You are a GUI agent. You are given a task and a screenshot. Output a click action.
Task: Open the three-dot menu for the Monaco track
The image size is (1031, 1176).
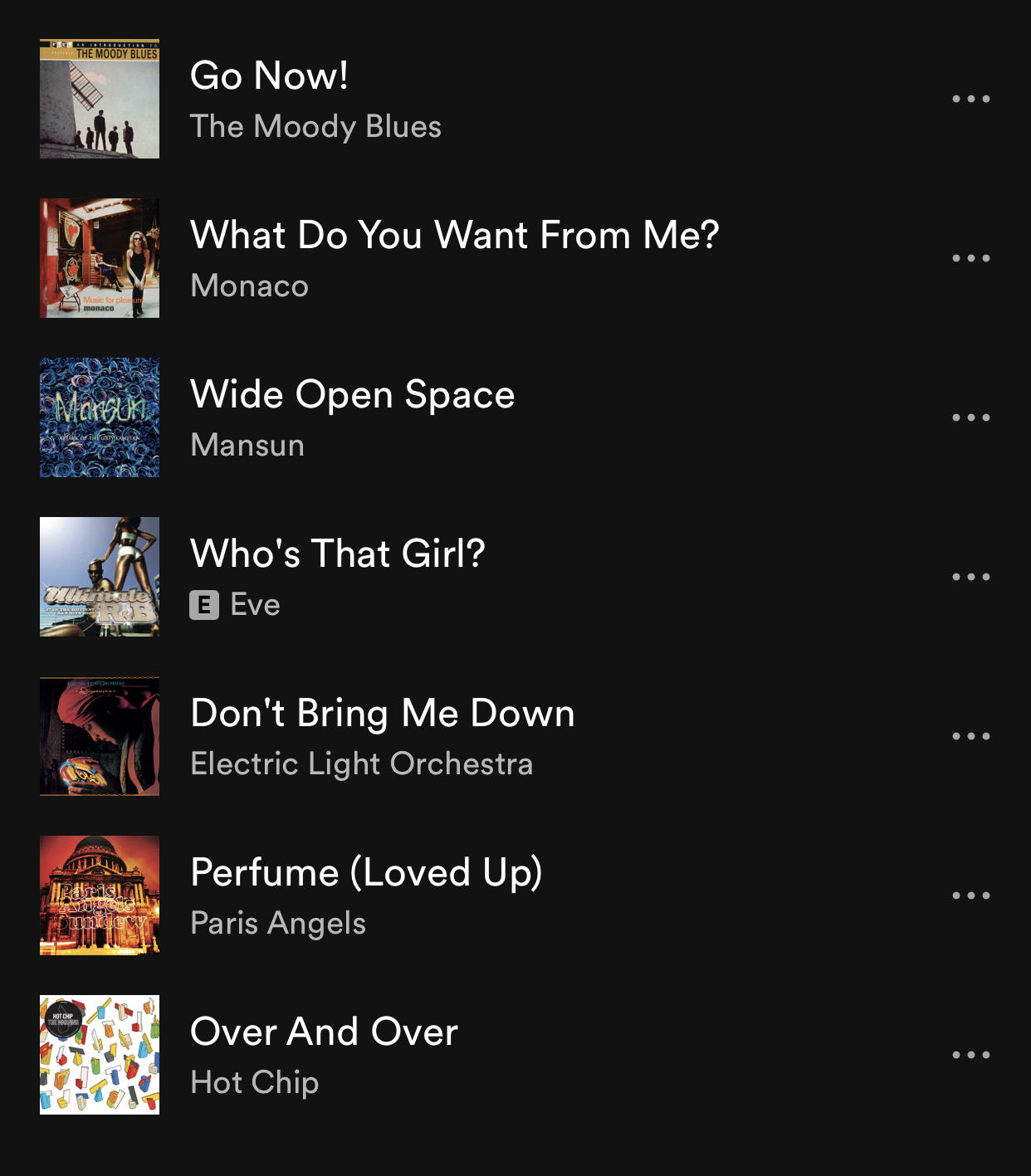970,258
